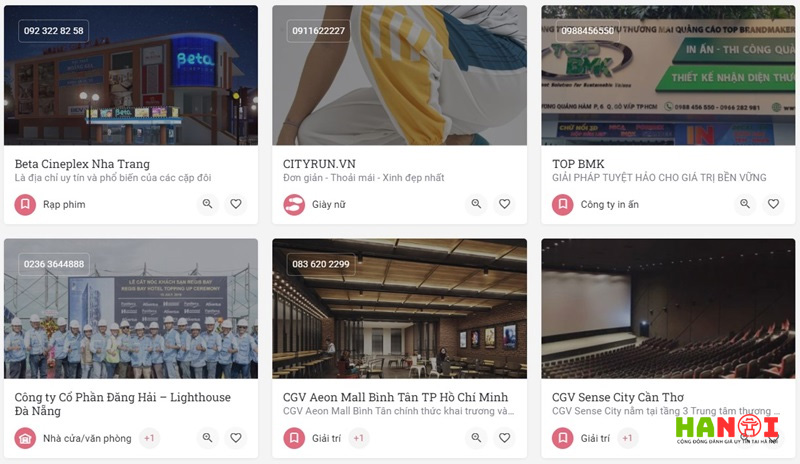Open the CITYRUN.VN listing card

click(319, 163)
